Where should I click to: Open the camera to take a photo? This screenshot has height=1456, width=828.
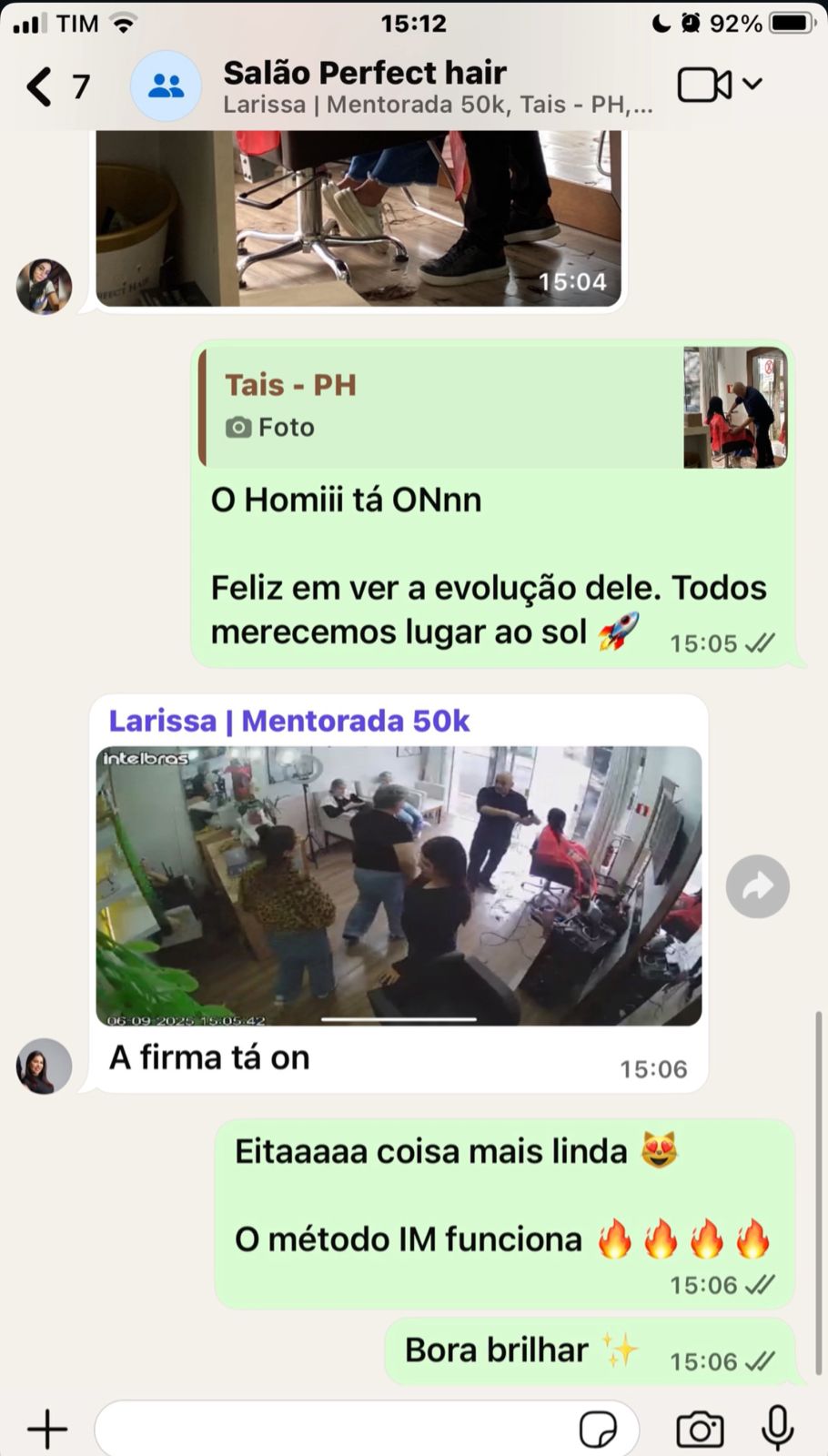click(x=698, y=1427)
